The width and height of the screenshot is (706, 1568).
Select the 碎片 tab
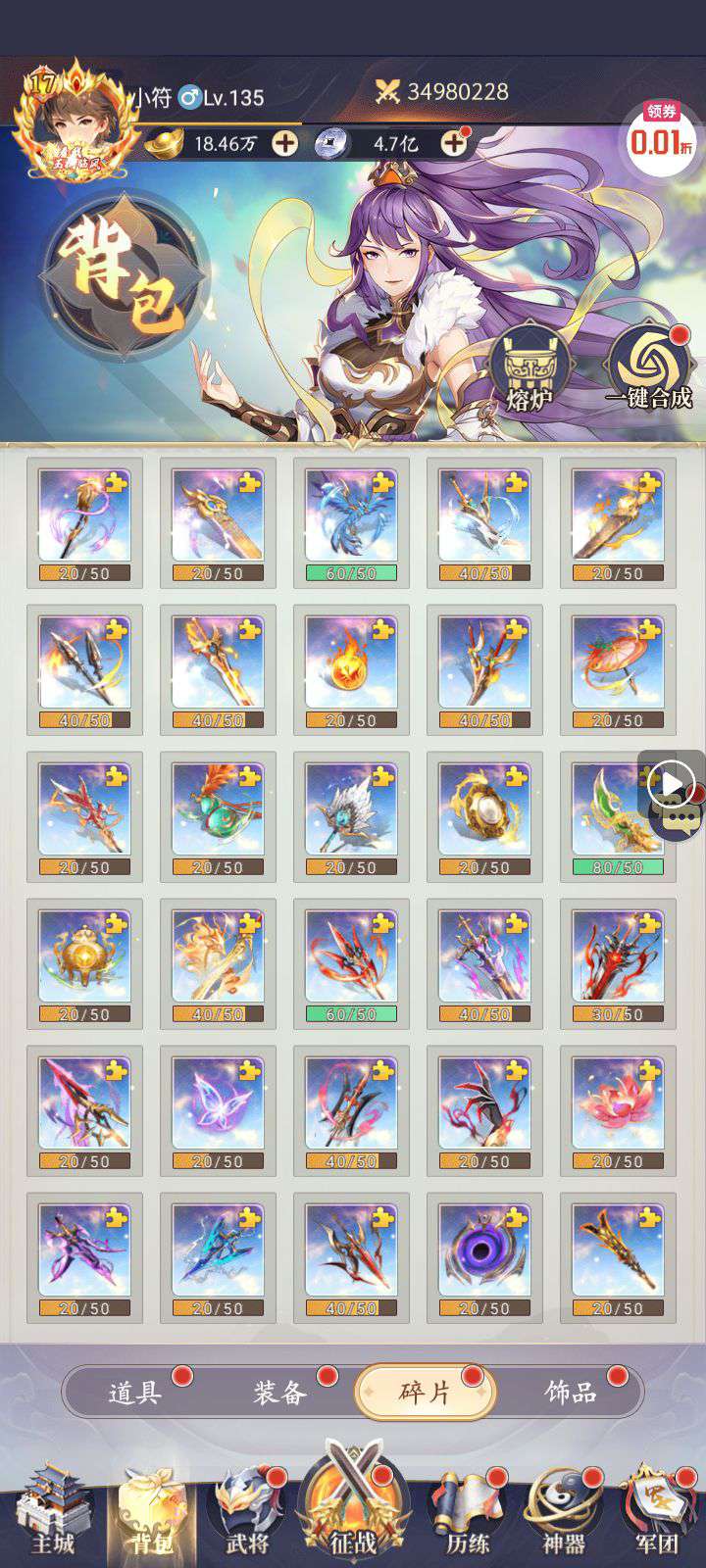point(426,1392)
